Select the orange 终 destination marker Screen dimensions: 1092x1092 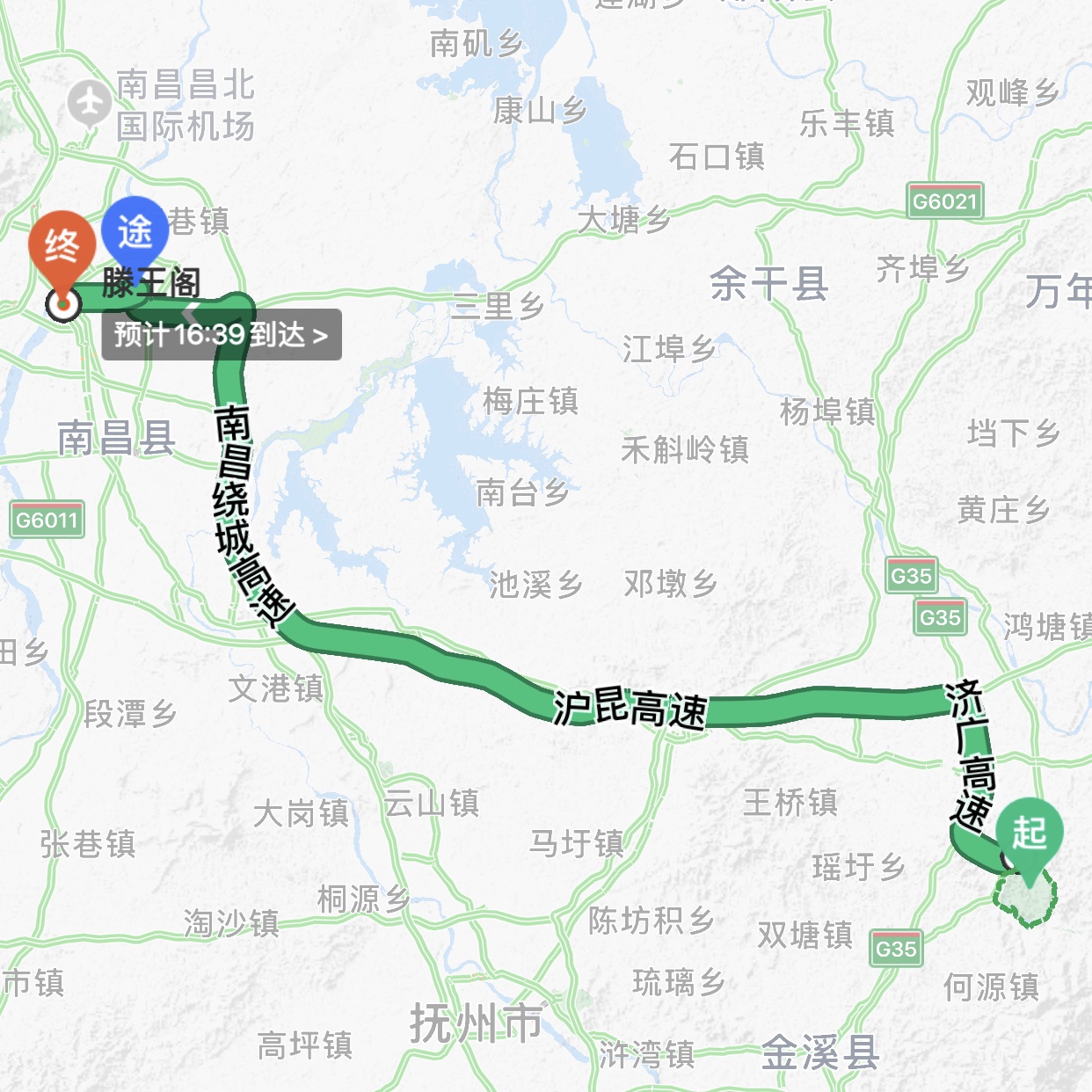click(62, 247)
